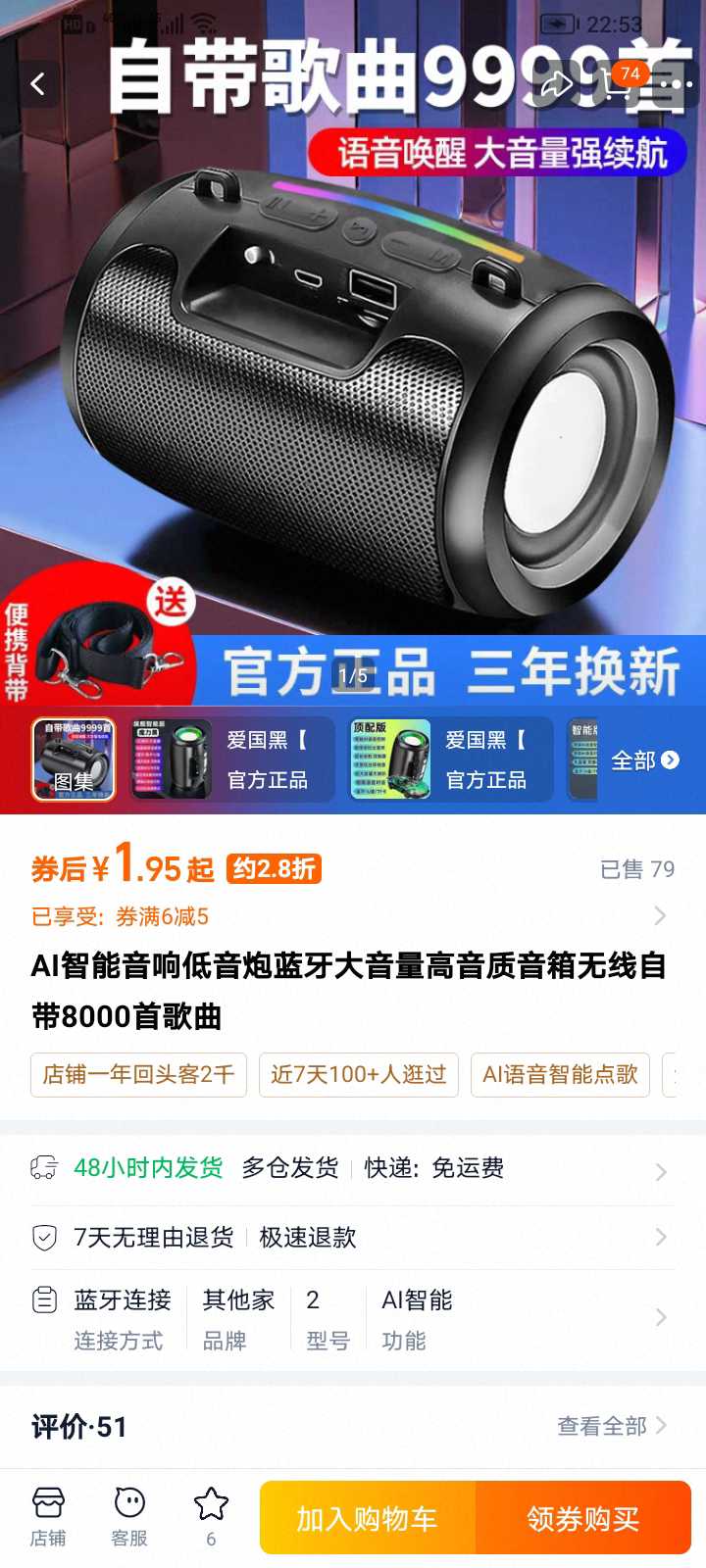
Task: Visit the 店铺 store page
Action: tap(48, 1516)
